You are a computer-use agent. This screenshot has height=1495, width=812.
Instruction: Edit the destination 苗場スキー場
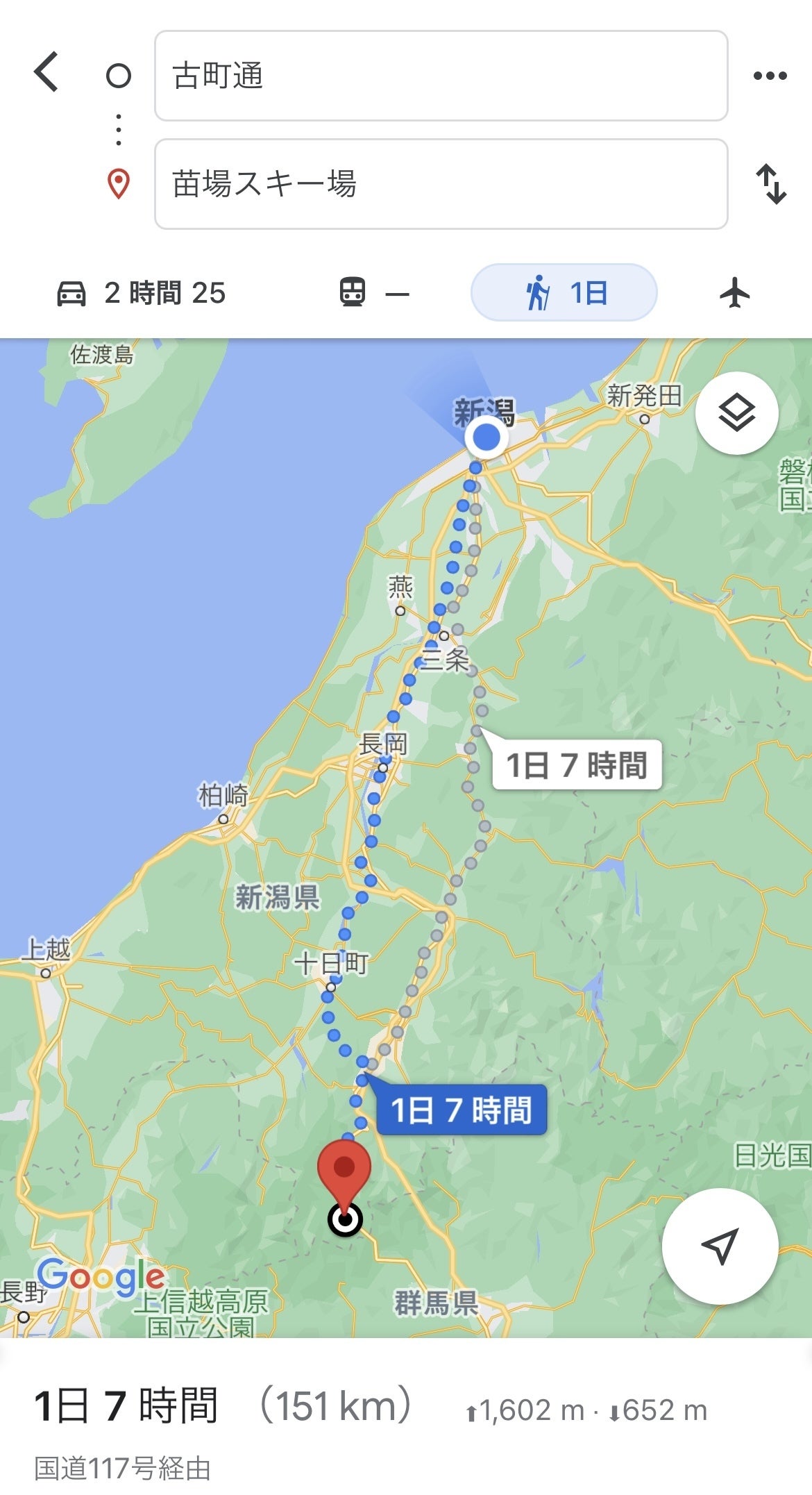tap(441, 184)
